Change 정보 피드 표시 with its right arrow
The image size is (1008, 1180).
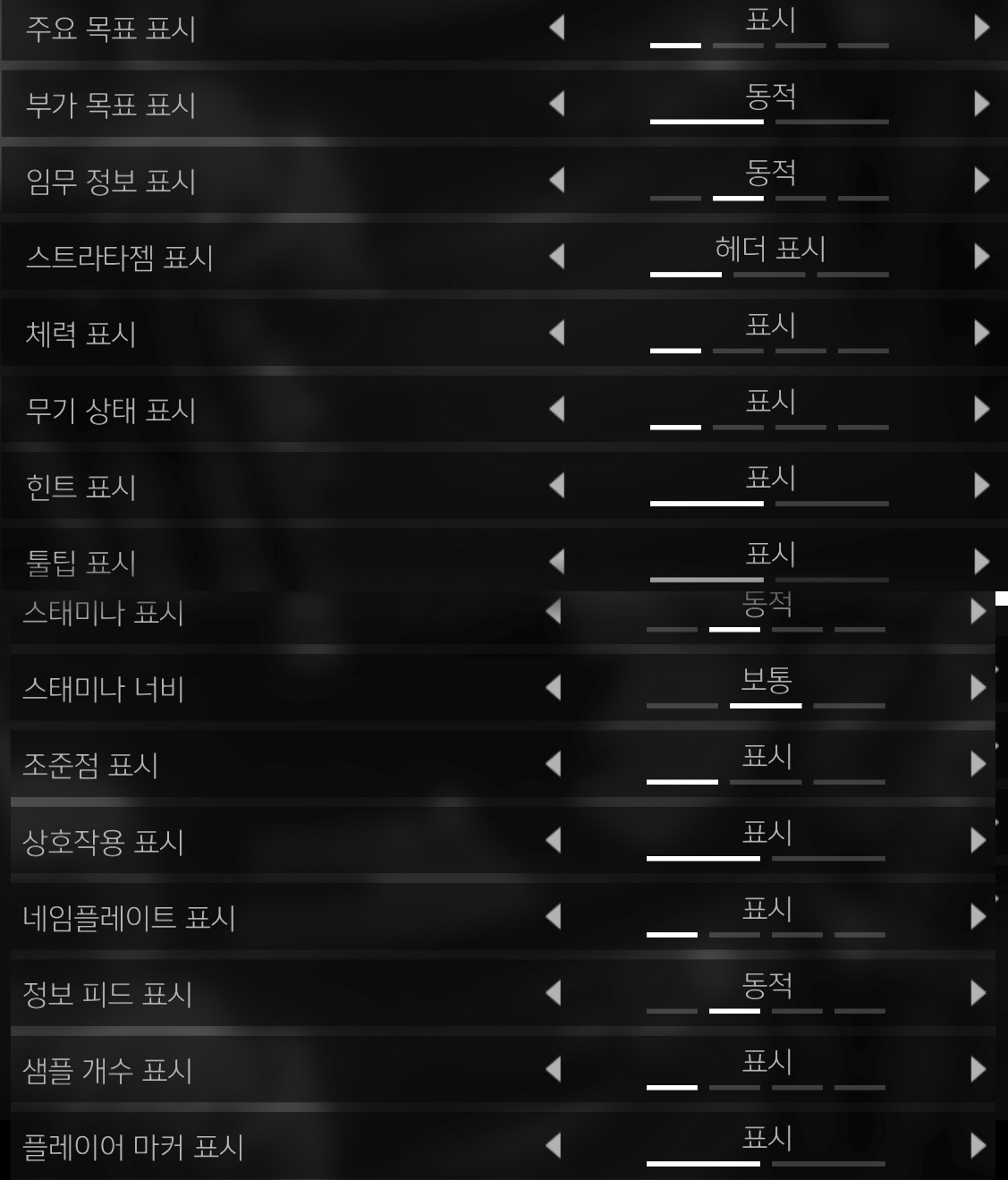978,992
